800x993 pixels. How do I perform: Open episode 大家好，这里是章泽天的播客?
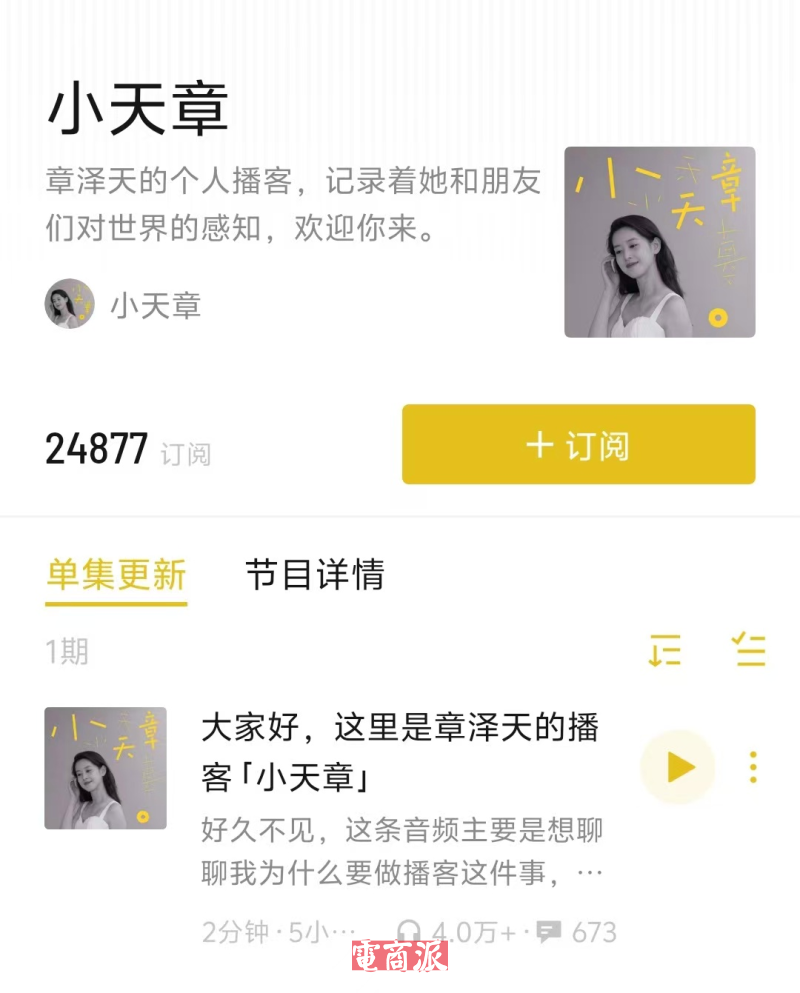click(x=400, y=750)
